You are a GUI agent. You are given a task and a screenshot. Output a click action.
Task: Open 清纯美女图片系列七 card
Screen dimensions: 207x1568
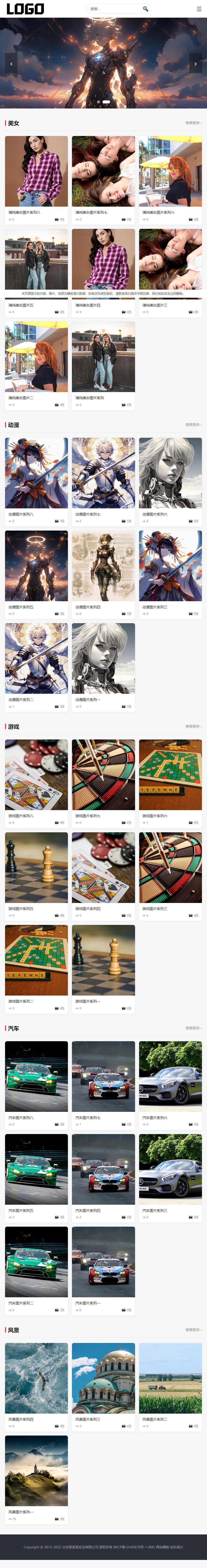103,180
